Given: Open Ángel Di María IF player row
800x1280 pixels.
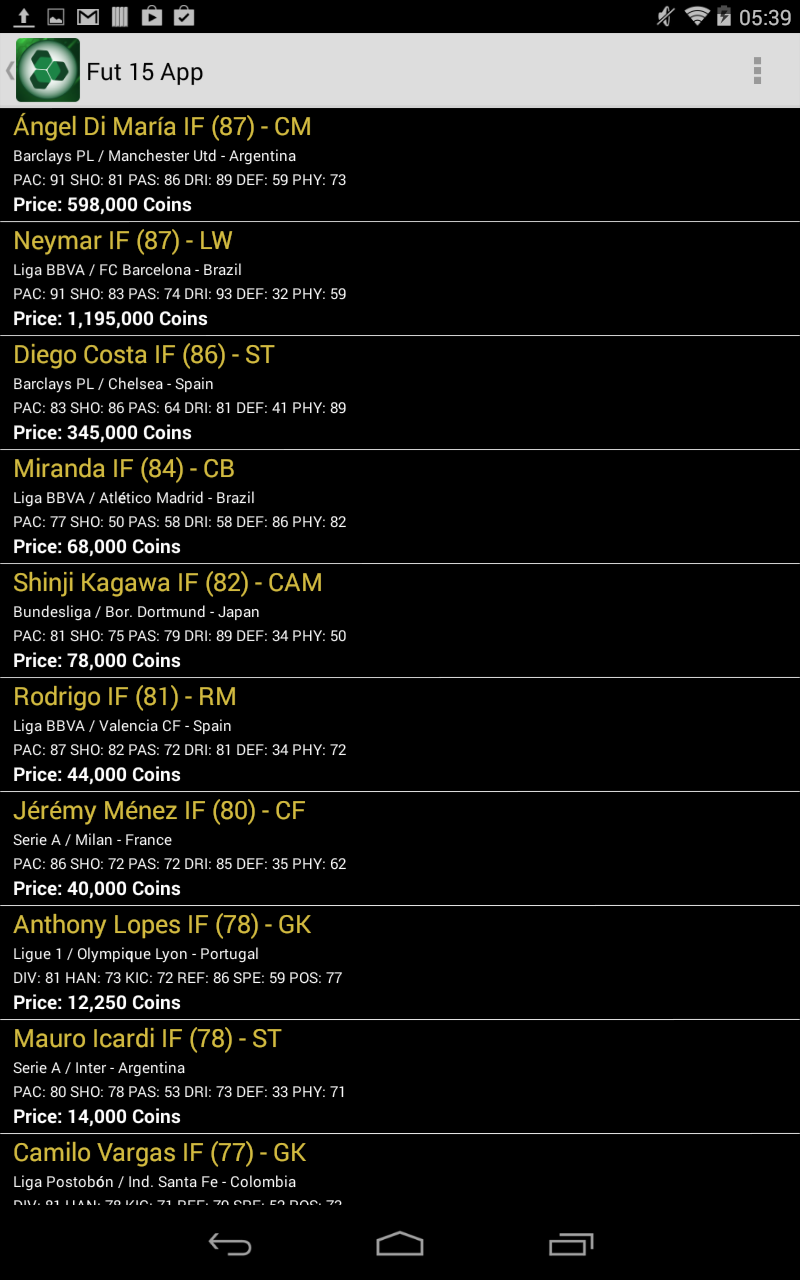Looking at the screenshot, I should click(400, 165).
